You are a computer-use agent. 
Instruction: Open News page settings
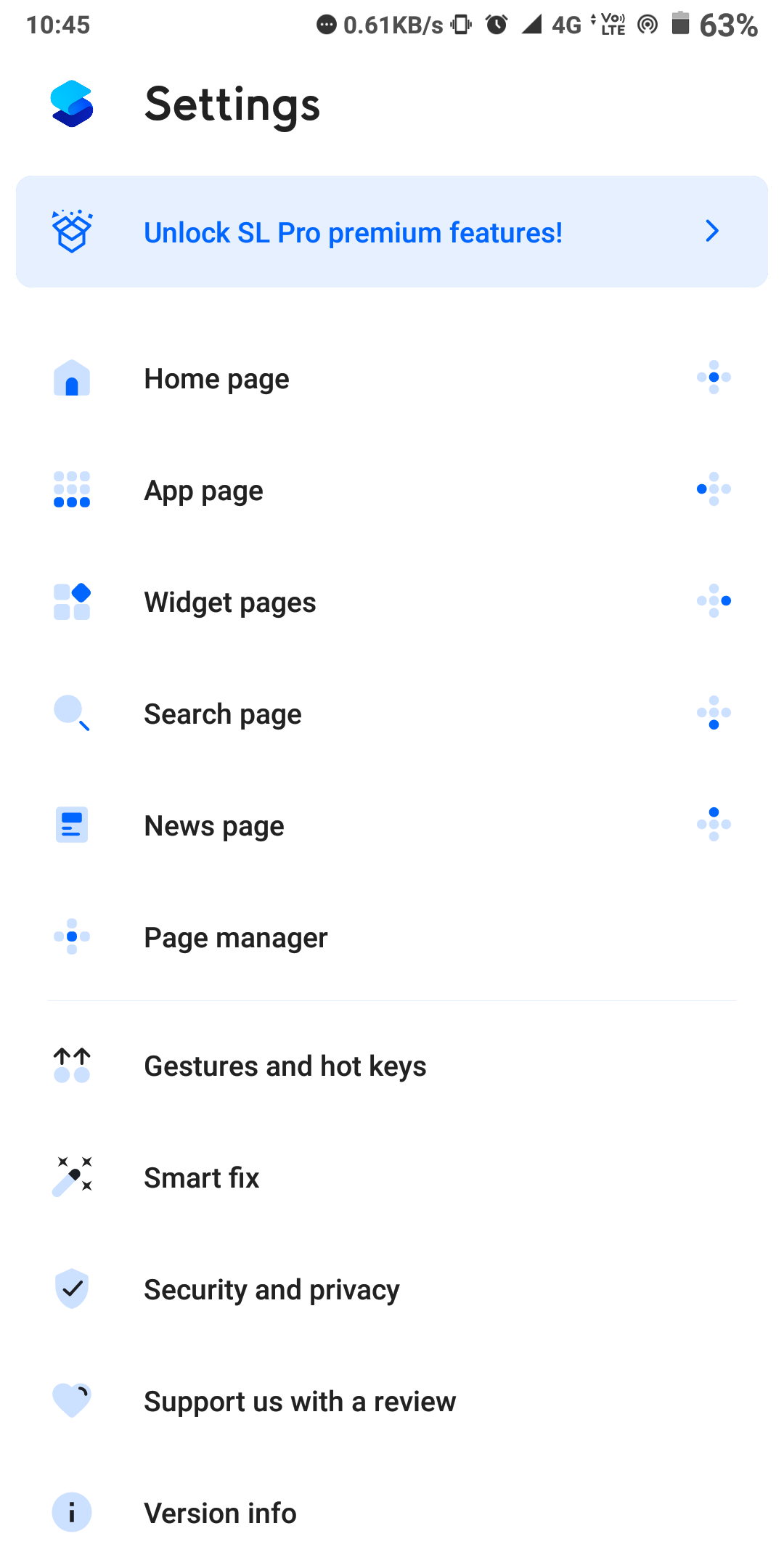click(x=214, y=826)
